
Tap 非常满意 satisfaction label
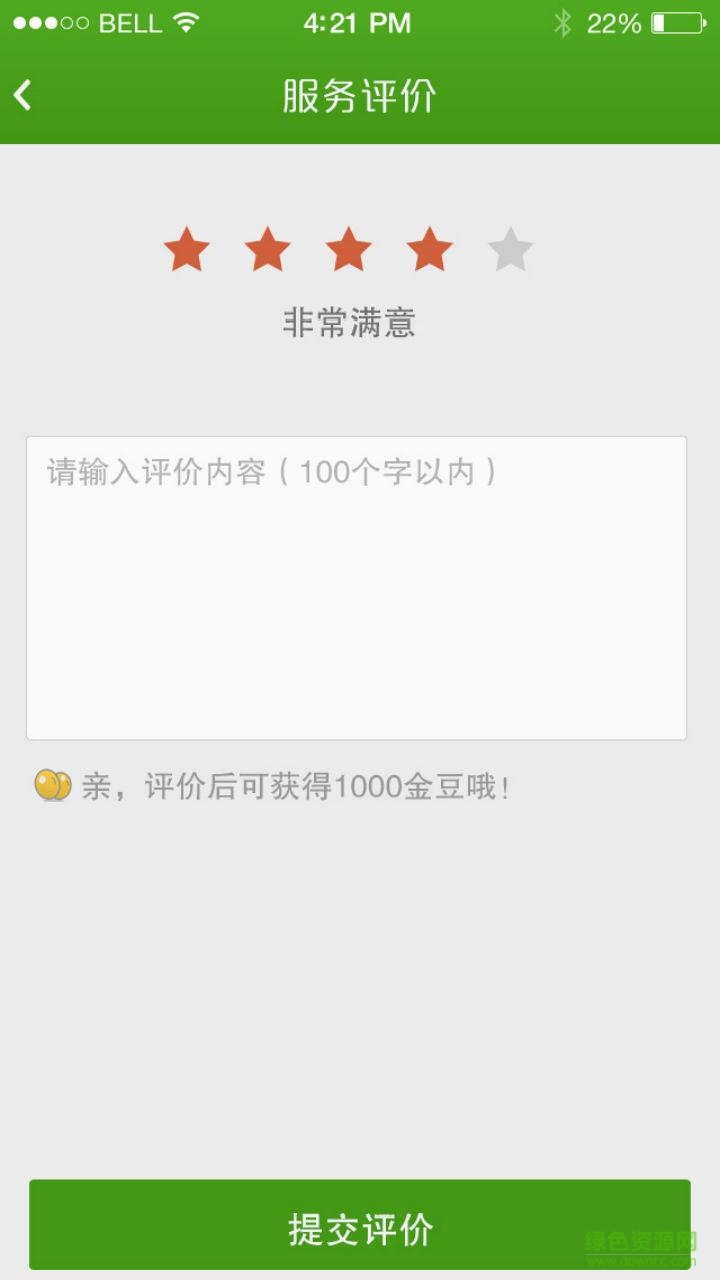352,323
